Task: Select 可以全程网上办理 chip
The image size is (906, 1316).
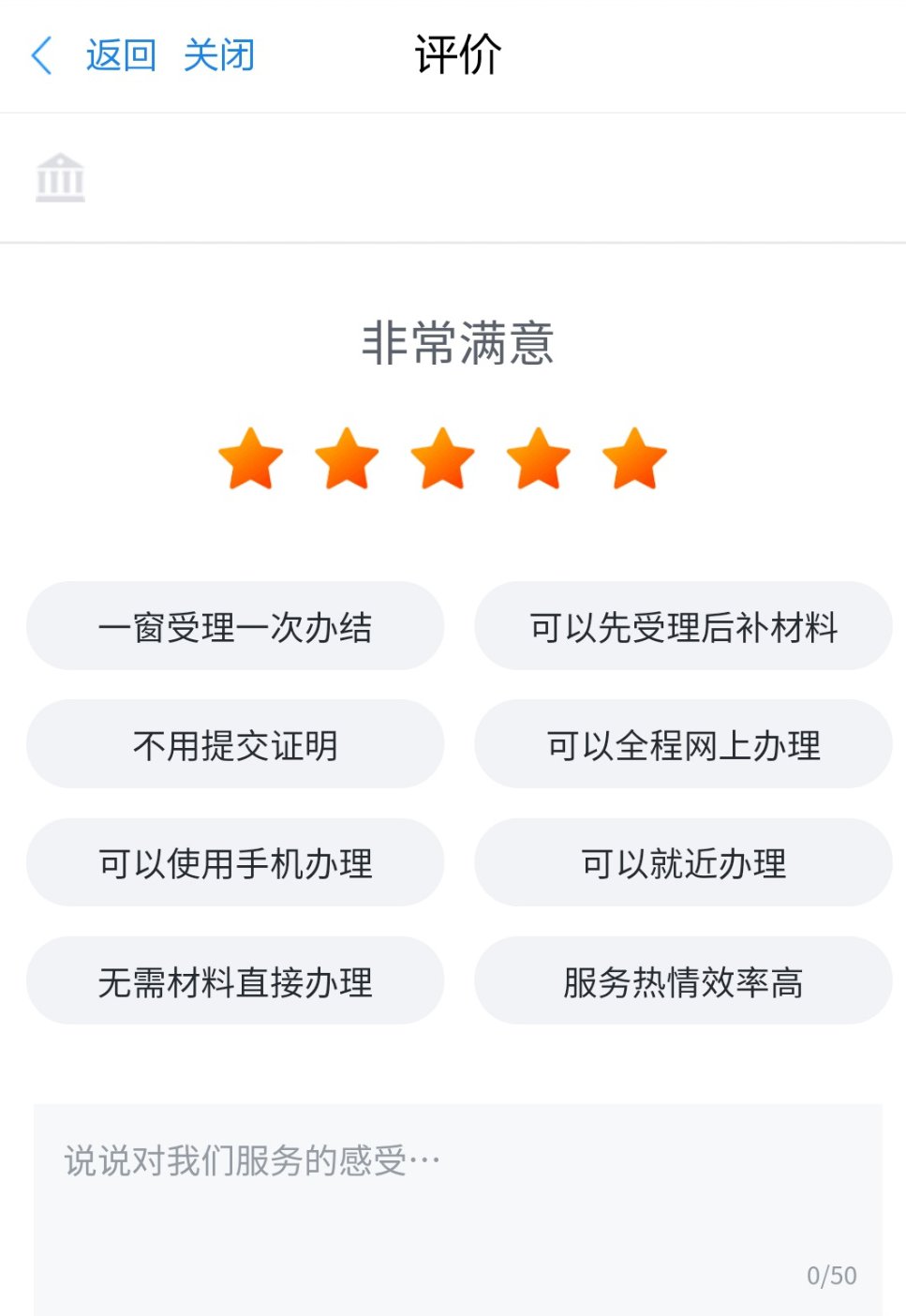Action: pyautogui.click(x=683, y=744)
